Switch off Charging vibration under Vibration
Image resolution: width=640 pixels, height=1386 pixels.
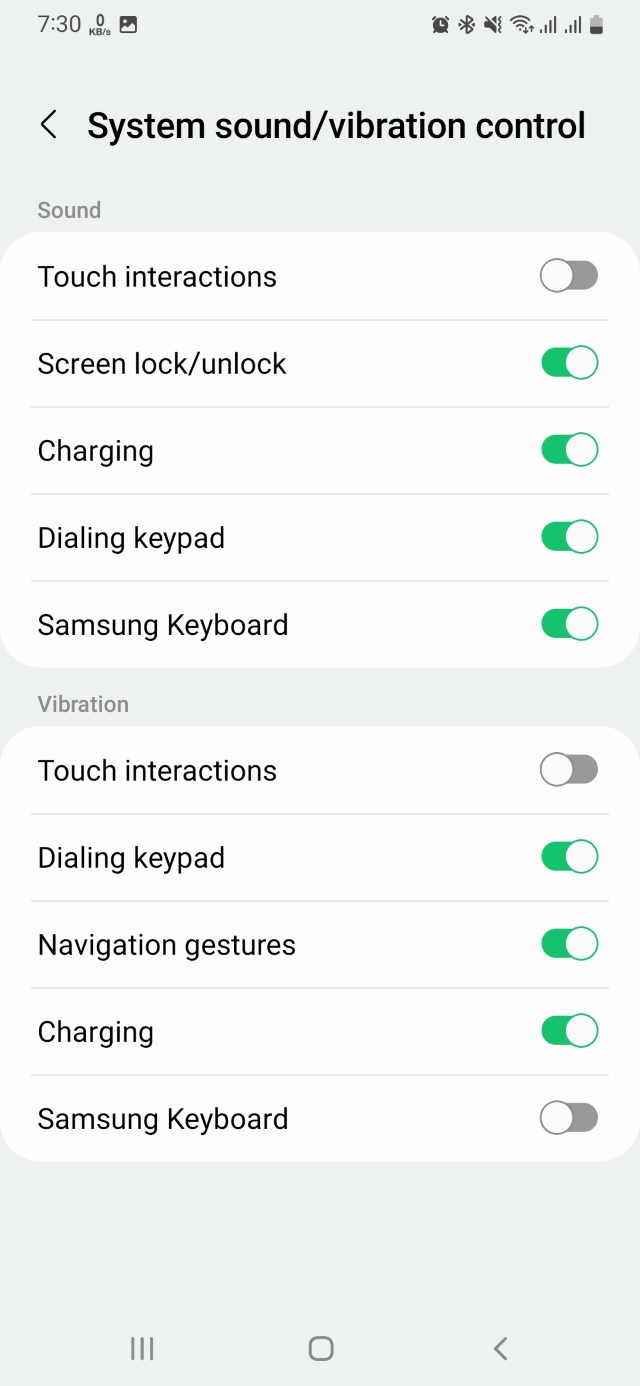point(569,1031)
